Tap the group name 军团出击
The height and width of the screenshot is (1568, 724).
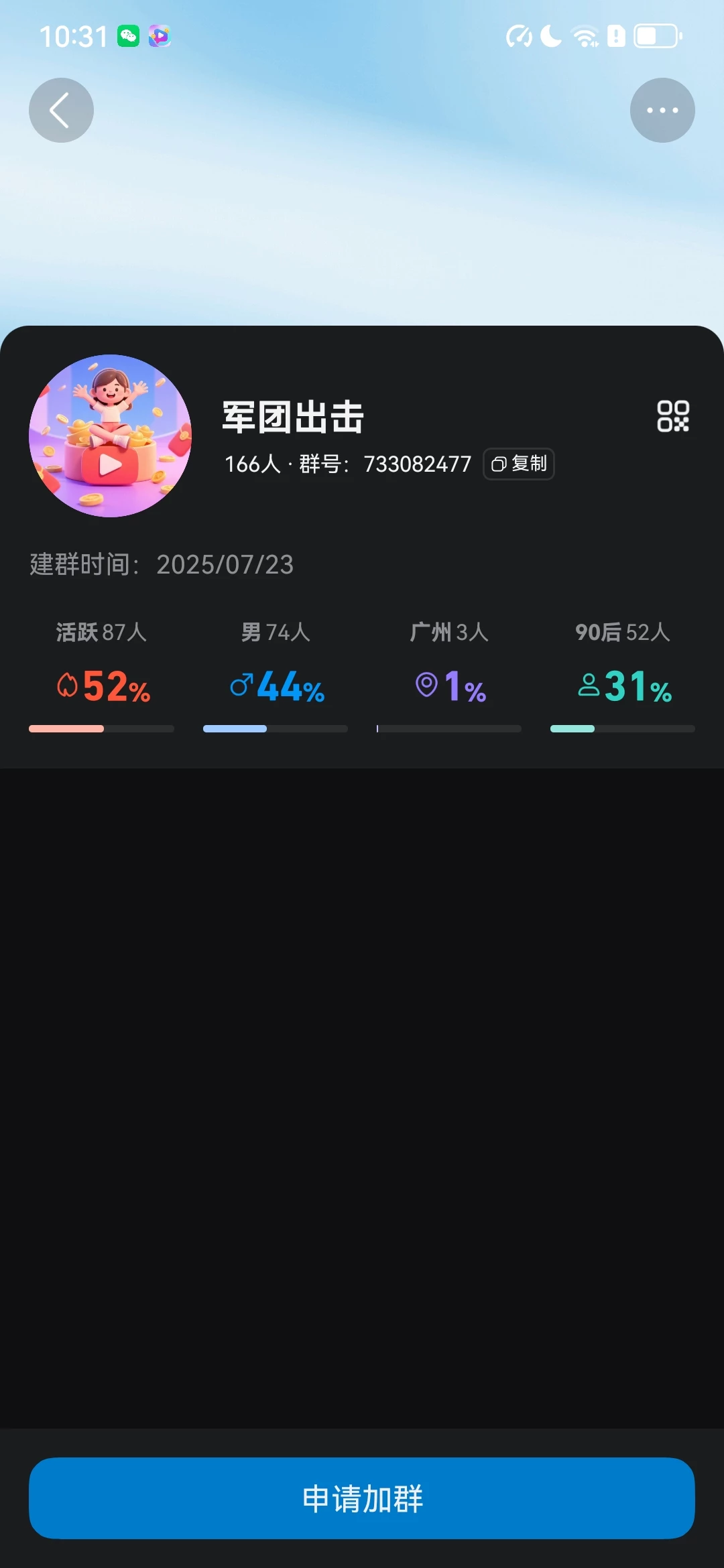tap(293, 417)
